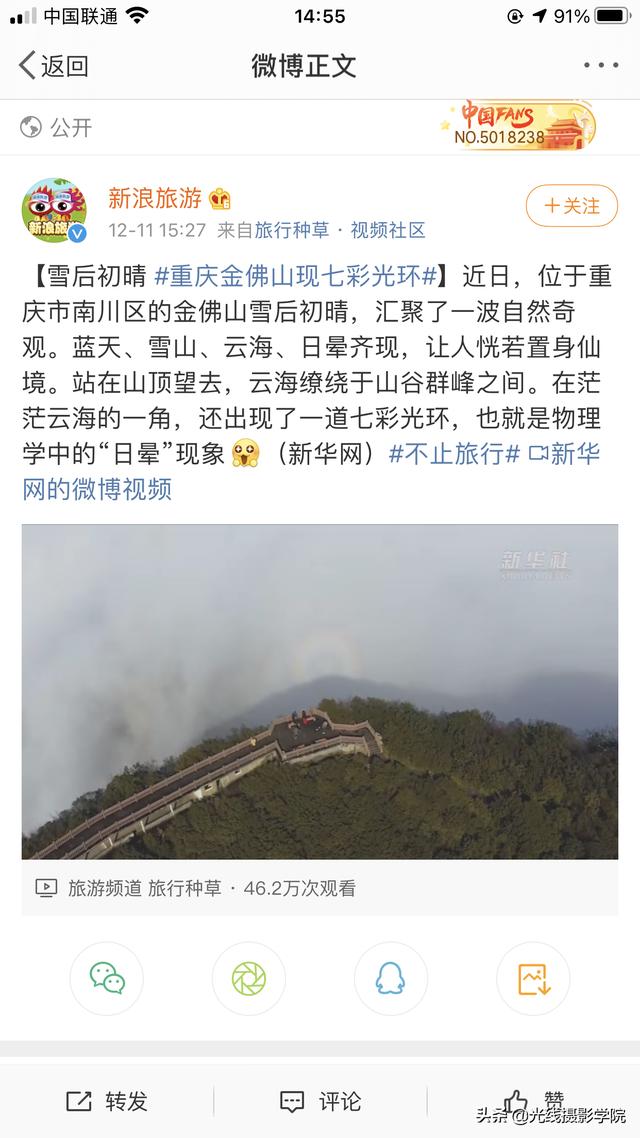This screenshot has width=640, height=1138.
Task: Open the 旅行种草 source link
Action: (x=292, y=230)
